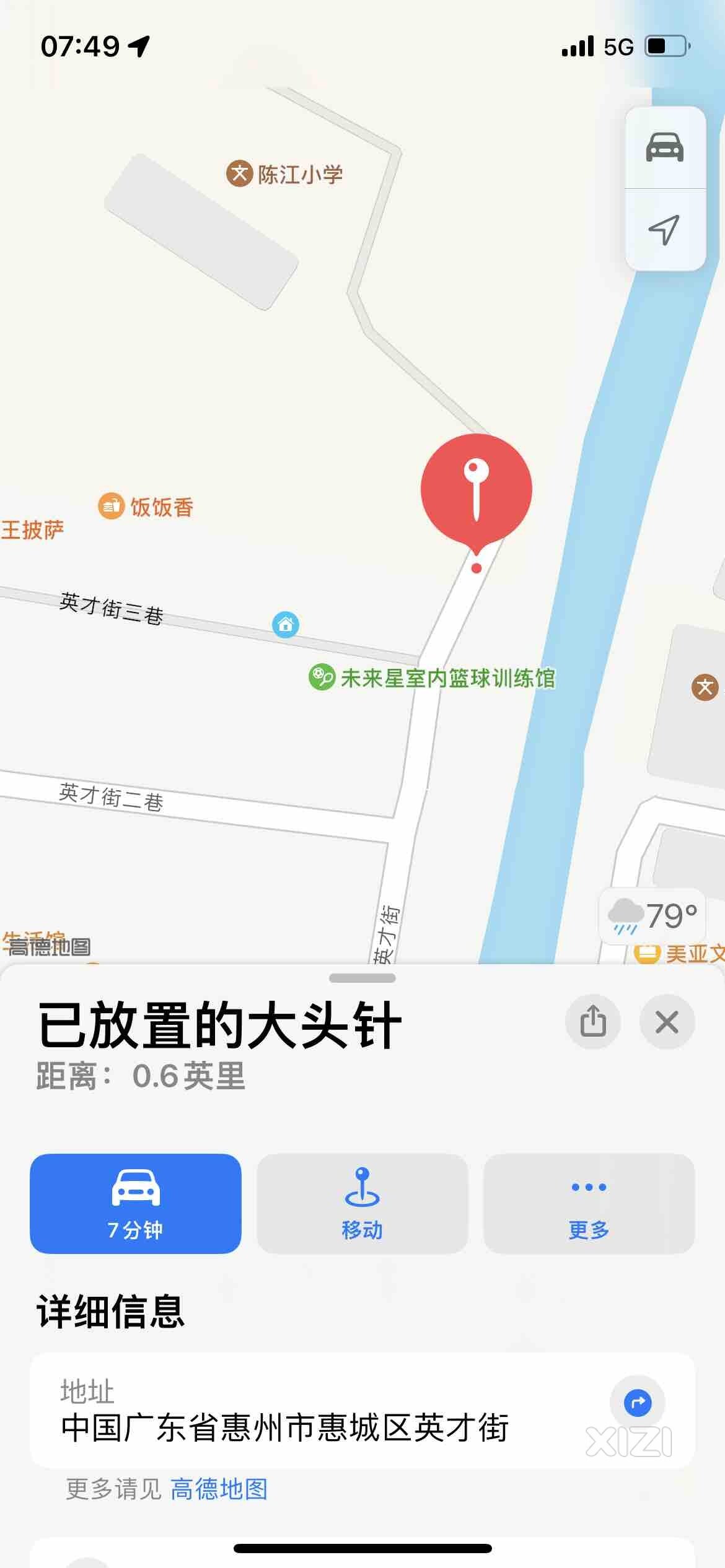This screenshot has height=1568, width=725.
Task: Close the dropped pin card
Action: 667,1022
